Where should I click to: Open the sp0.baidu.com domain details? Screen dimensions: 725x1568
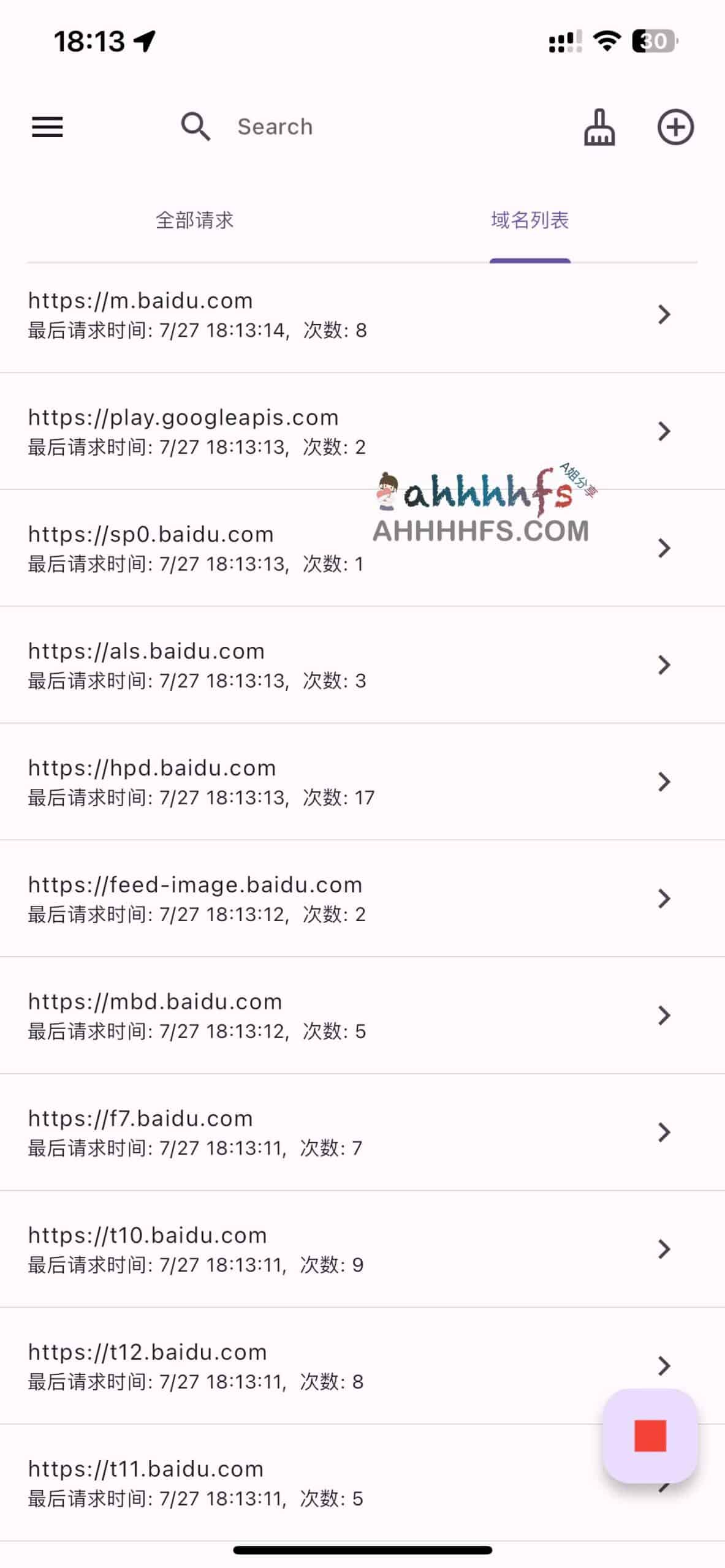click(664, 548)
